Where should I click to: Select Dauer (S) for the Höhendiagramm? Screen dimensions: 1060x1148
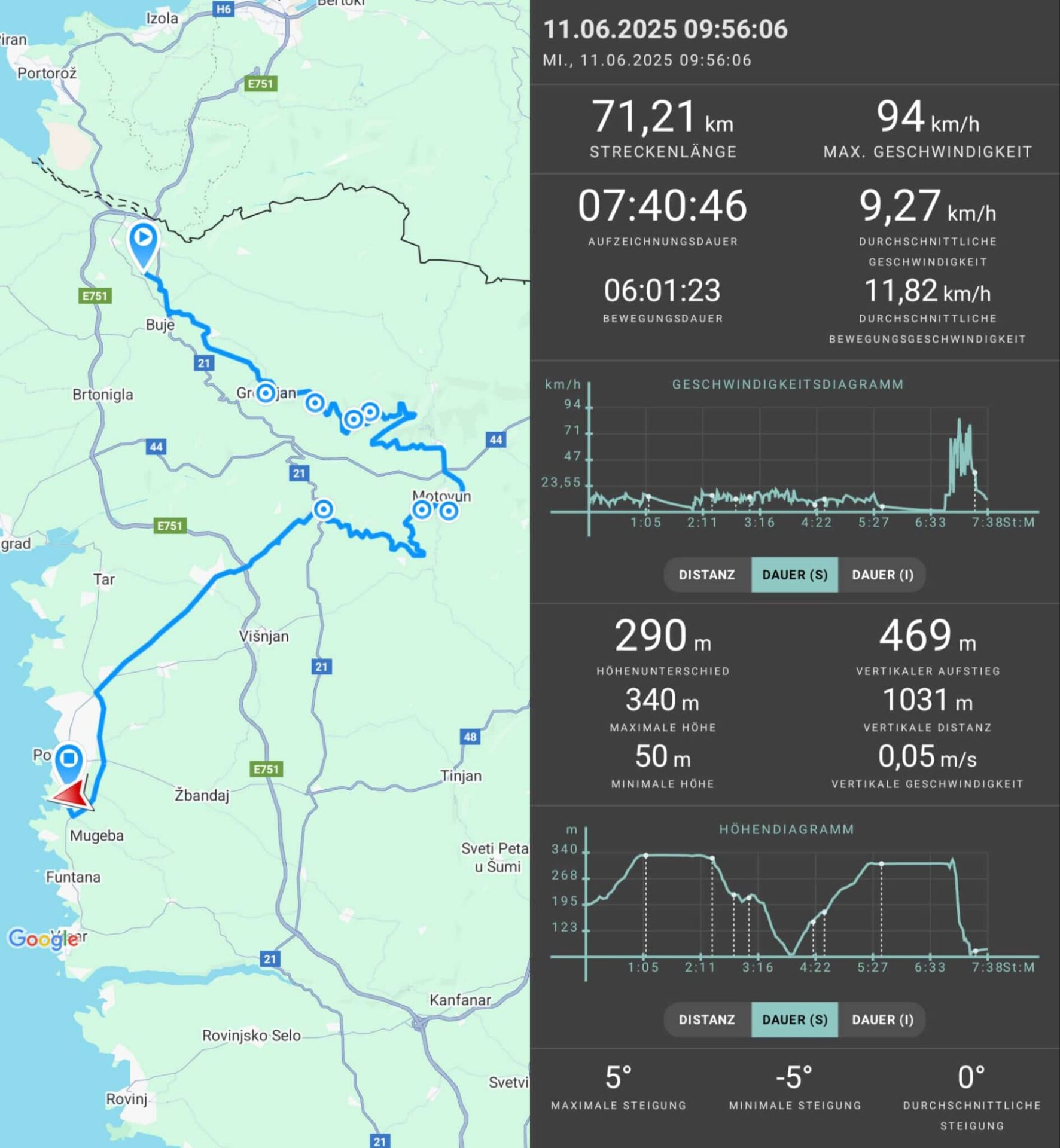coord(794,1019)
